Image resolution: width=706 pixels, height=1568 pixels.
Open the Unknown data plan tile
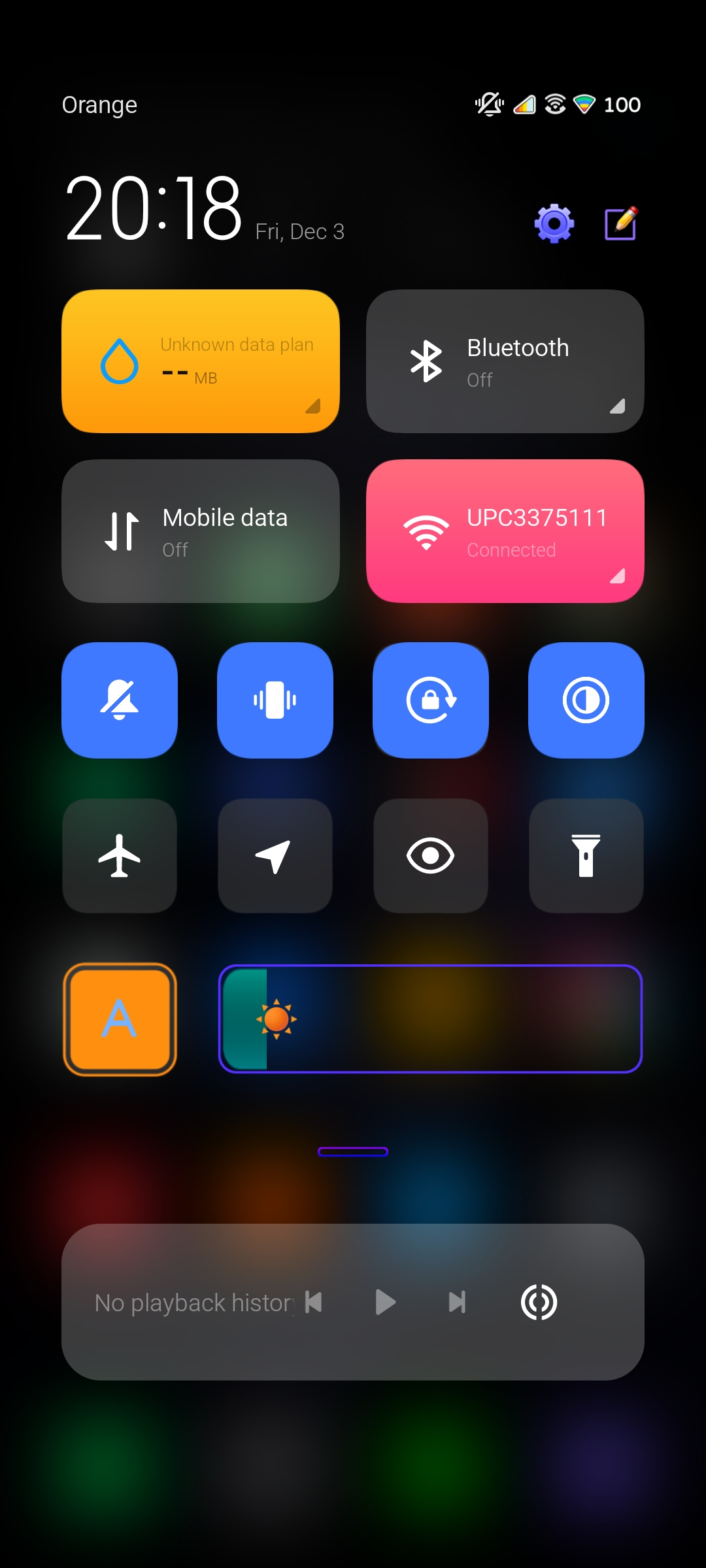[x=201, y=361]
